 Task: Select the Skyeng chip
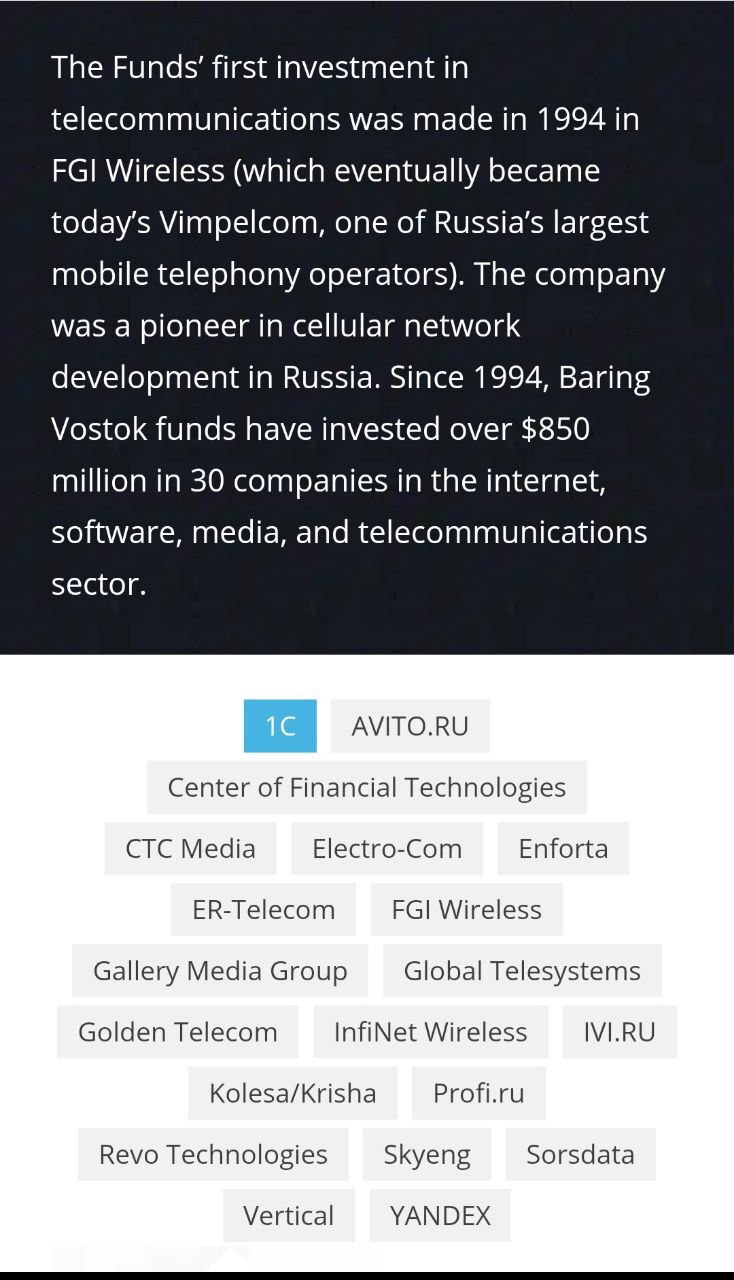click(427, 1154)
